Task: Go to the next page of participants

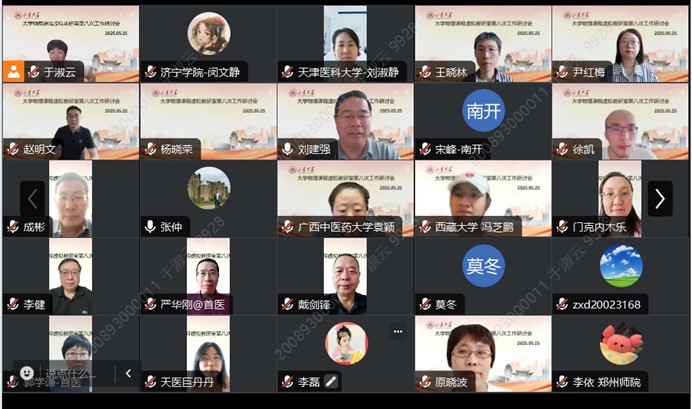Action: click(660, 198)
